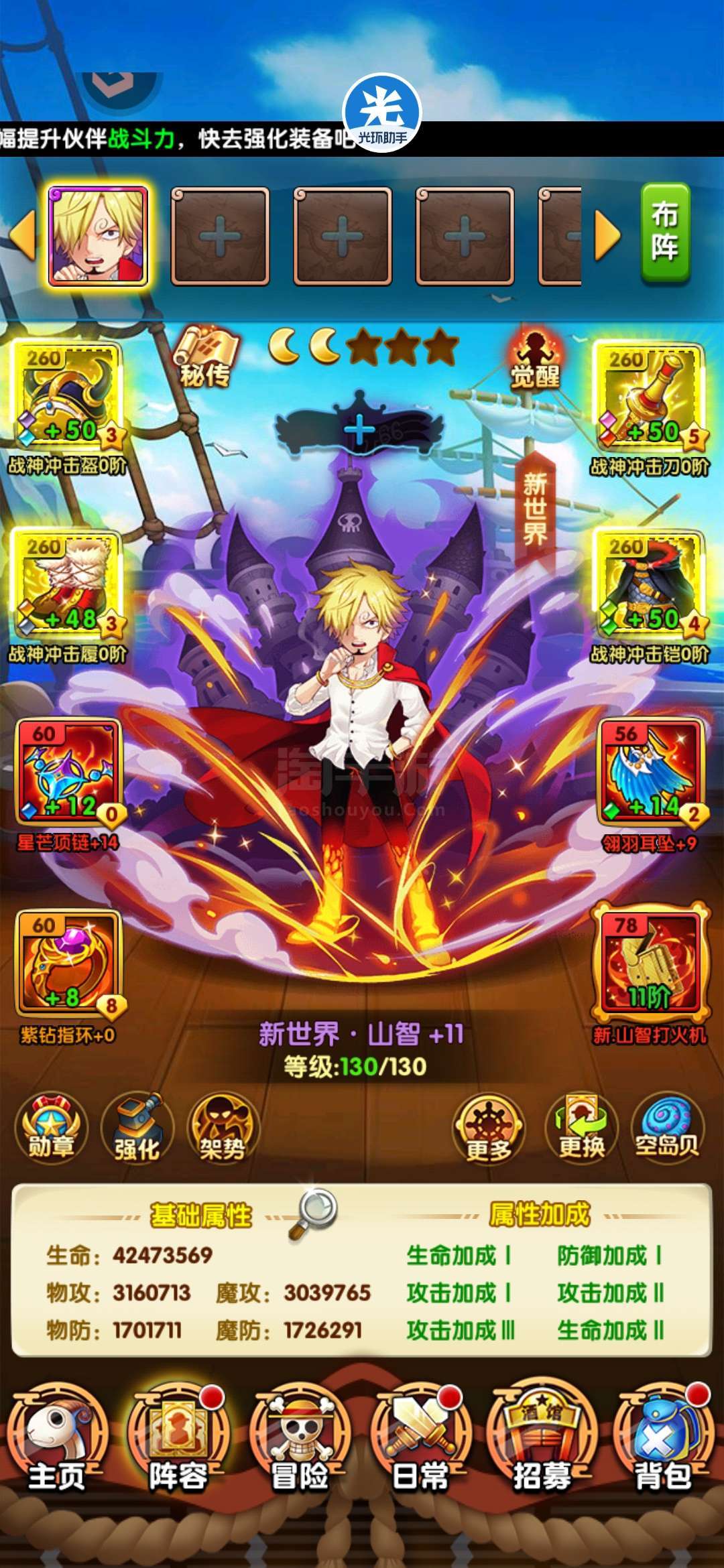Tap the magnifier beside 基础属性
This screenshot has height=1568, width=724.
[313, 1214]
